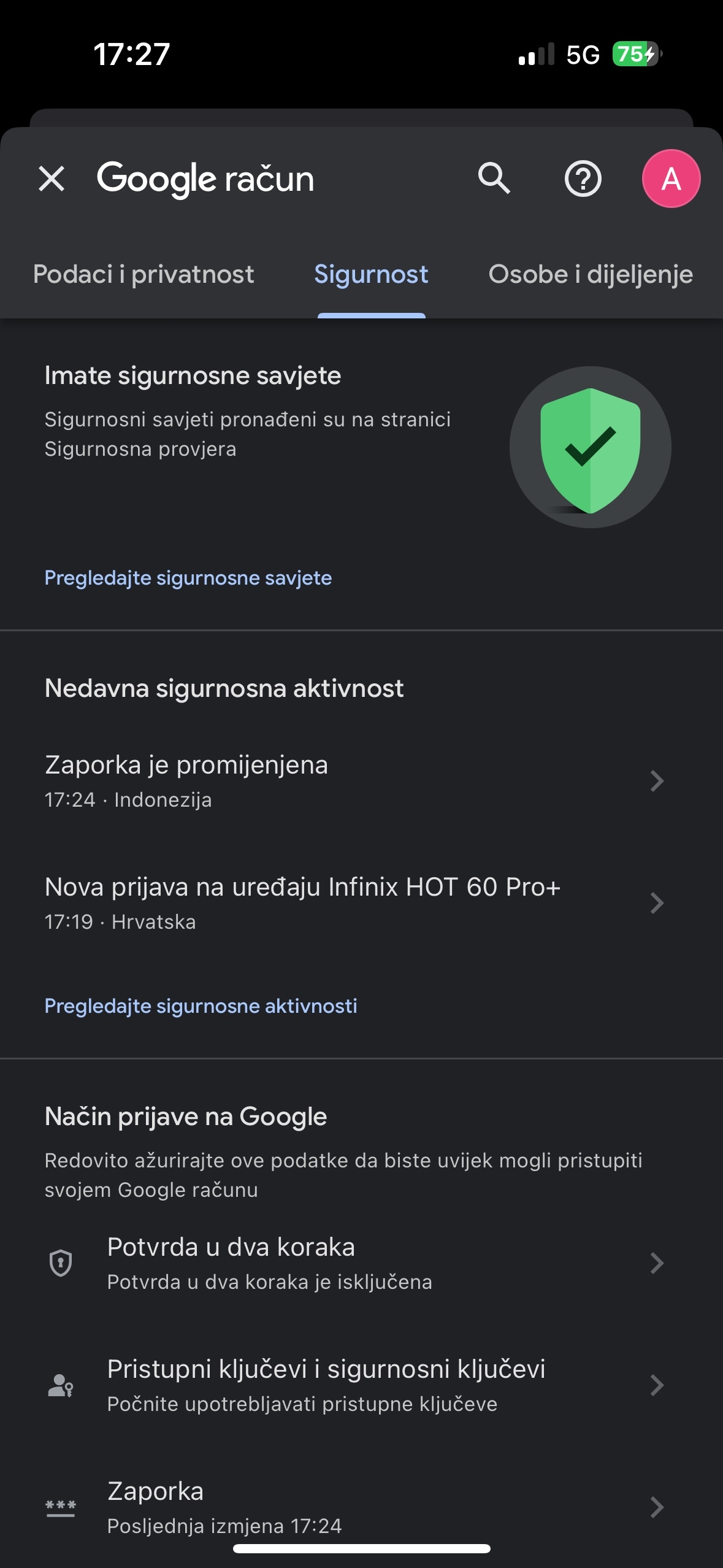
Task: Open Pregledajte sigurnosne savjete link
Action: [188, 578]
